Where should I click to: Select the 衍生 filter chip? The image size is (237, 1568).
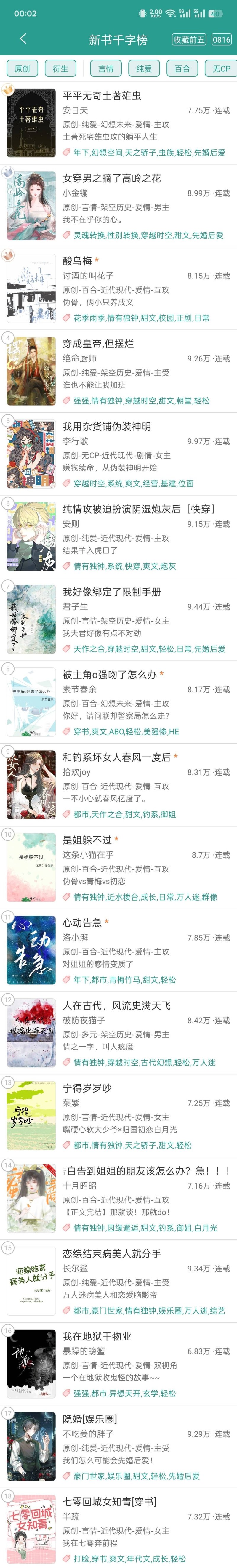[x=60, y=68]
